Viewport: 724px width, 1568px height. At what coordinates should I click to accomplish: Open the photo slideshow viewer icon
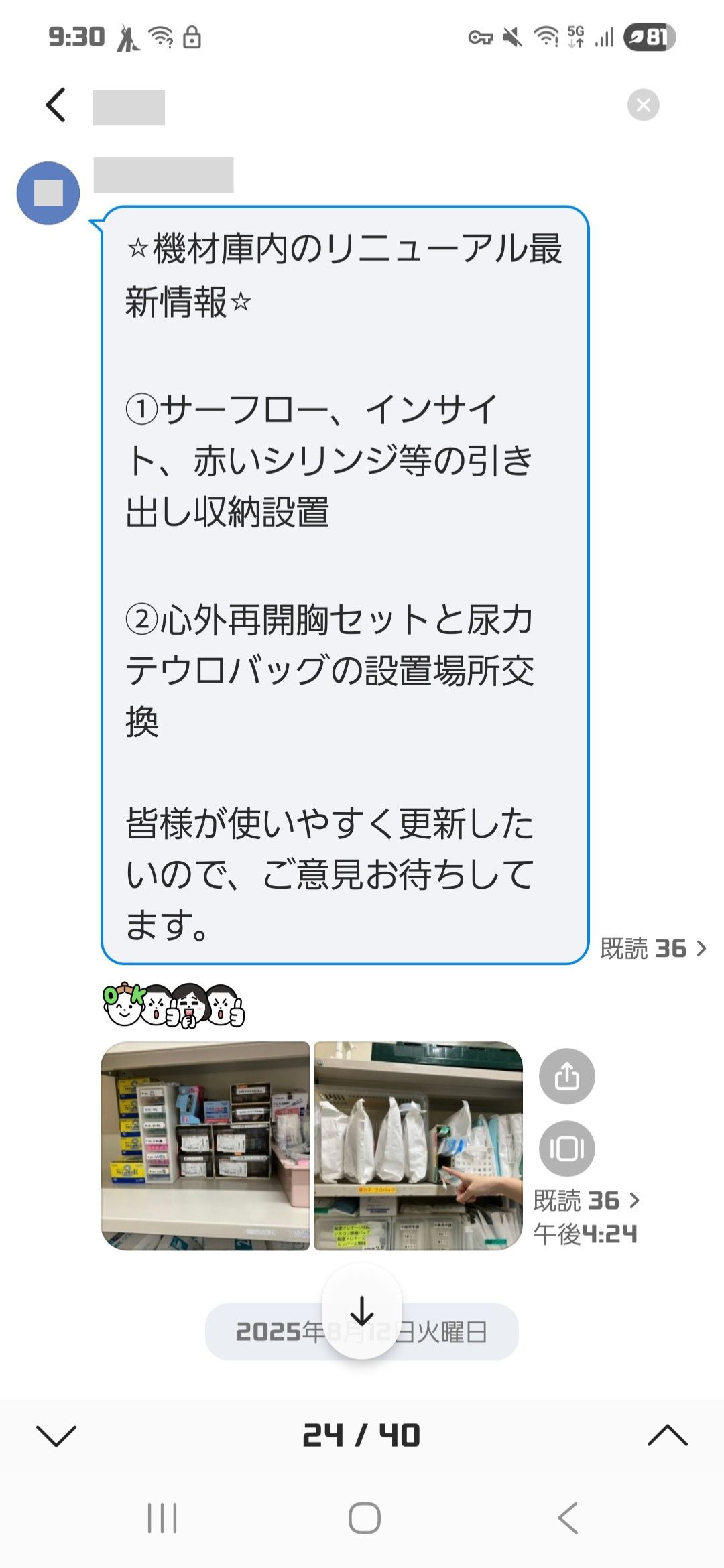tap(566, 1149)
